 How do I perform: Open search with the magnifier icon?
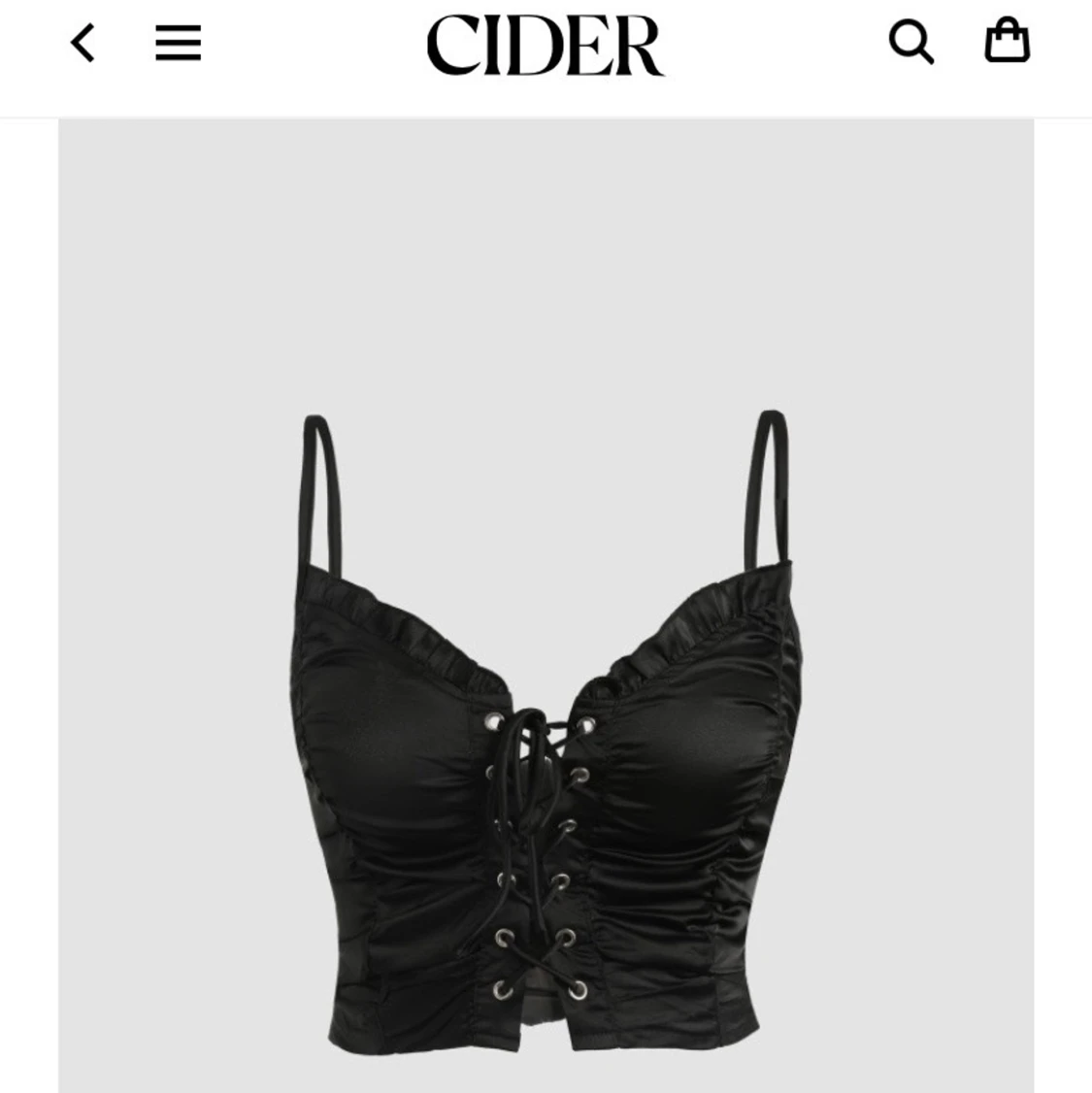click(x=910, y=43)
